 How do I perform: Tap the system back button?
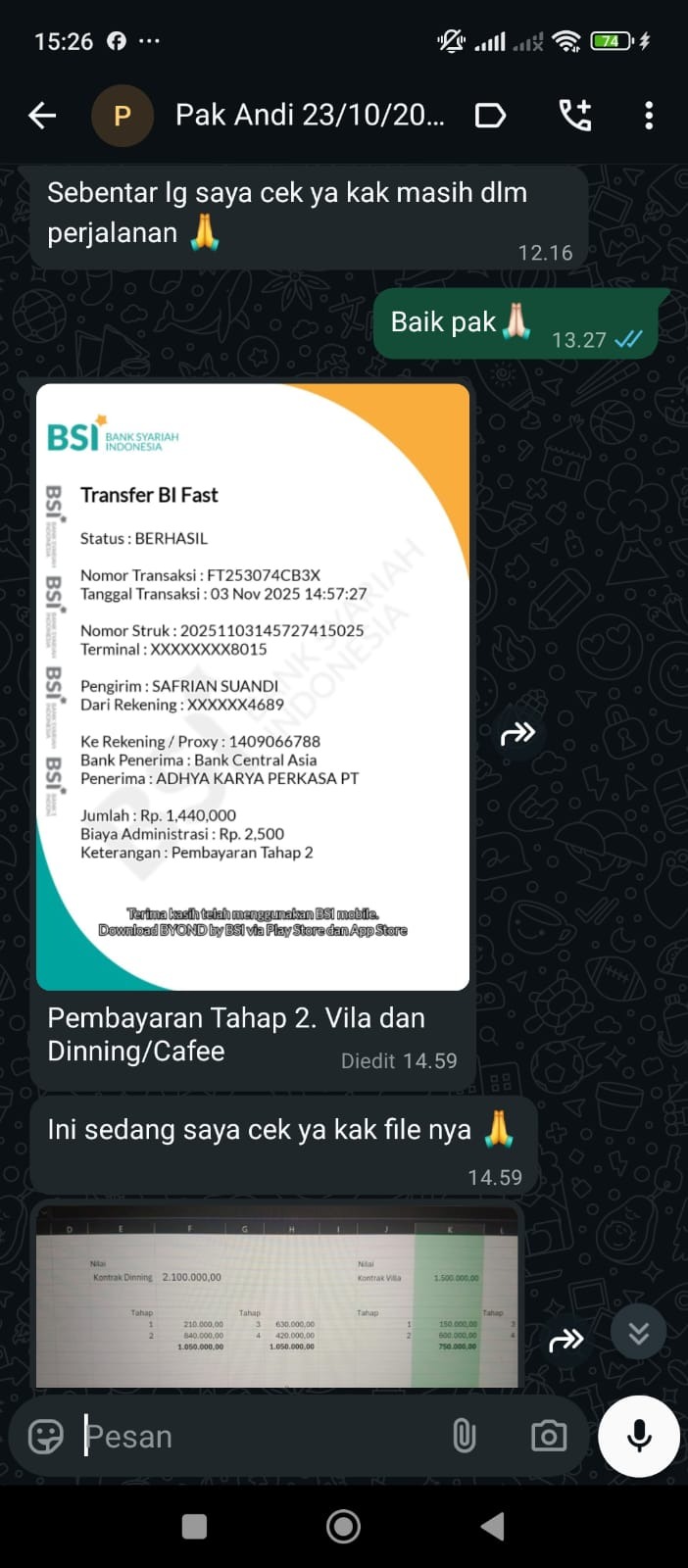pos(492,1526)
